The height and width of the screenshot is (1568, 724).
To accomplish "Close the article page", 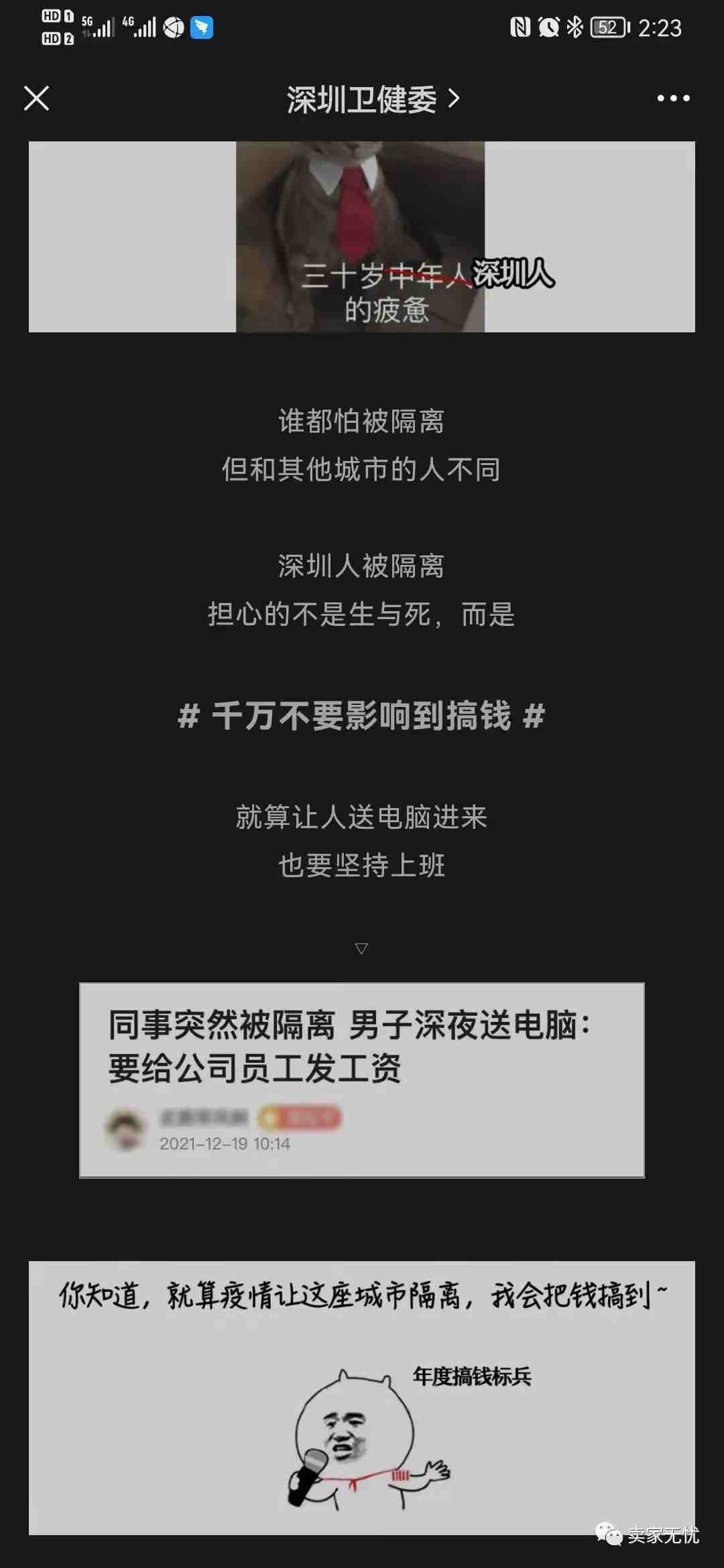I will [37, 99].
